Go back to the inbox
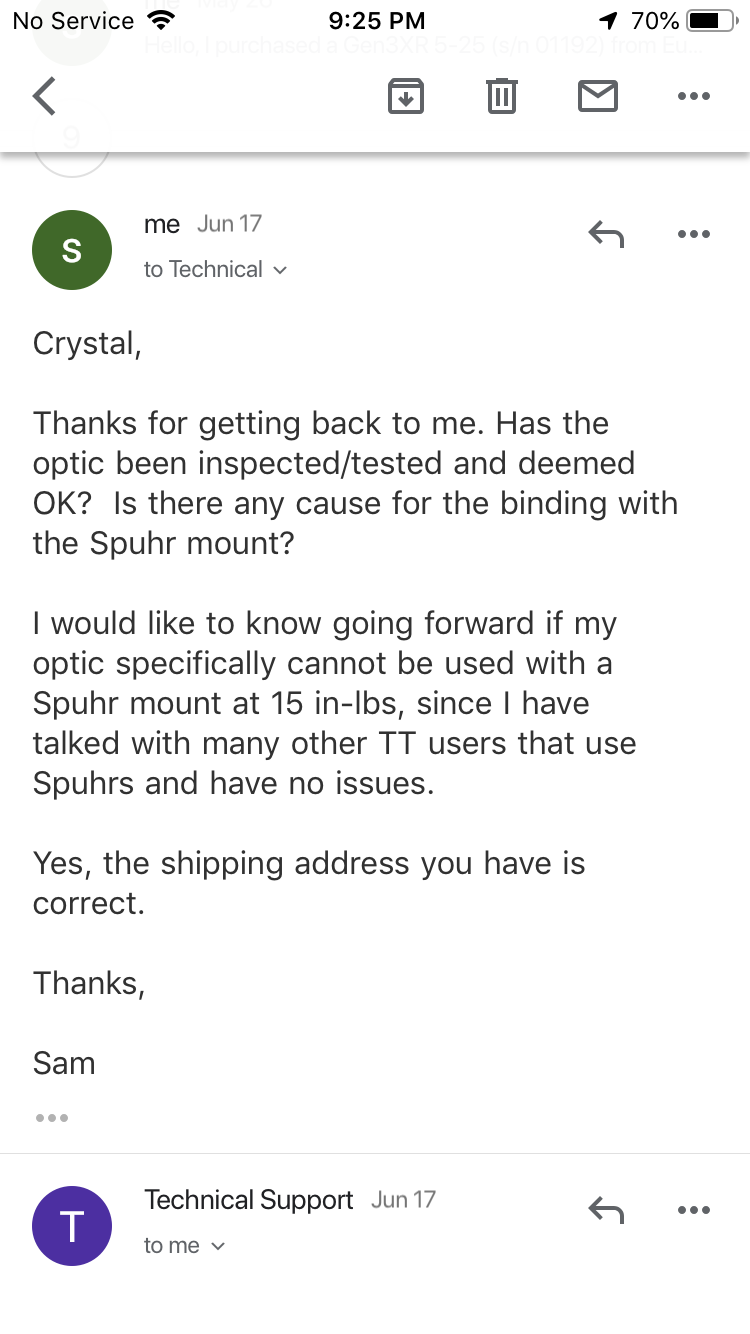Image resolution: width=750 pixels, height=1334 pixels. click(x=45, y=97)
